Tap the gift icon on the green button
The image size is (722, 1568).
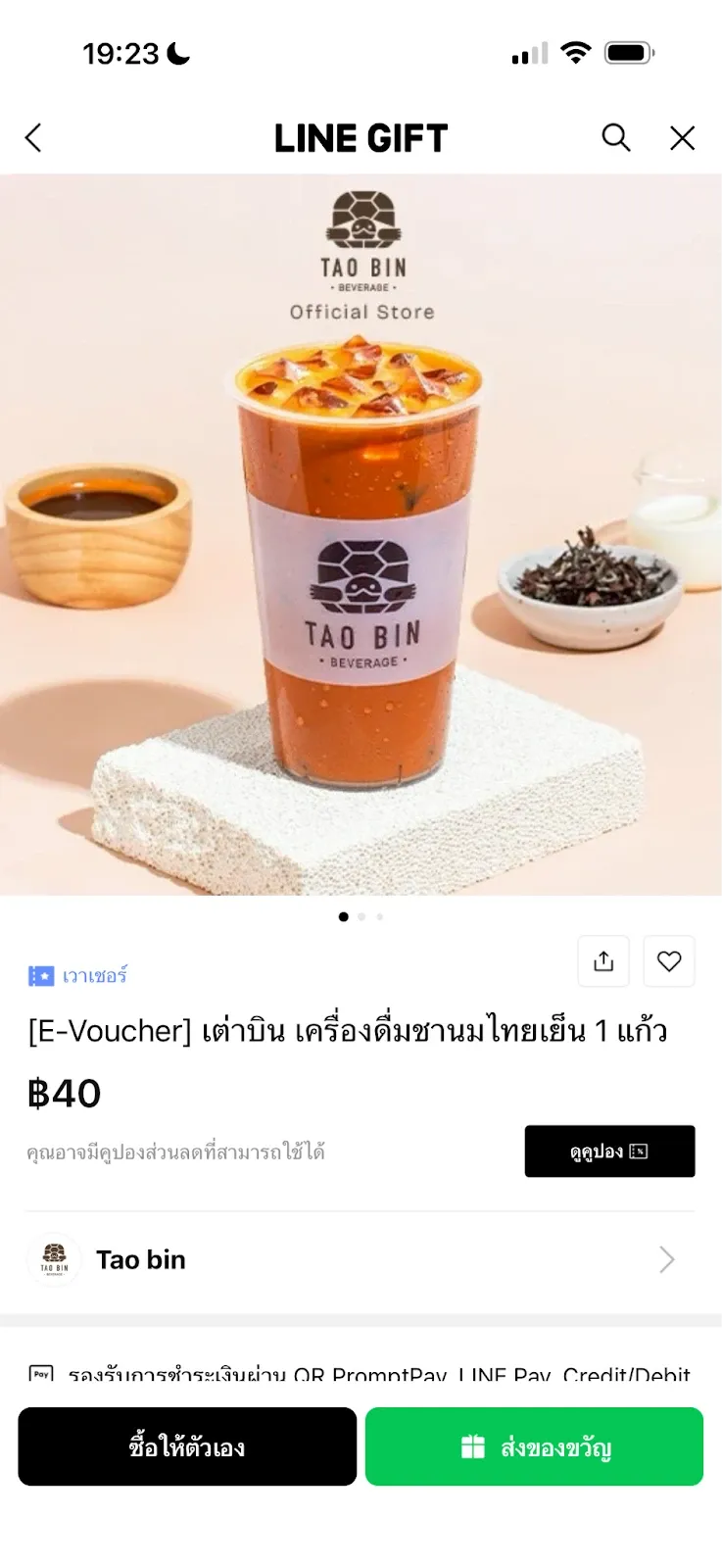[473, 1446]
